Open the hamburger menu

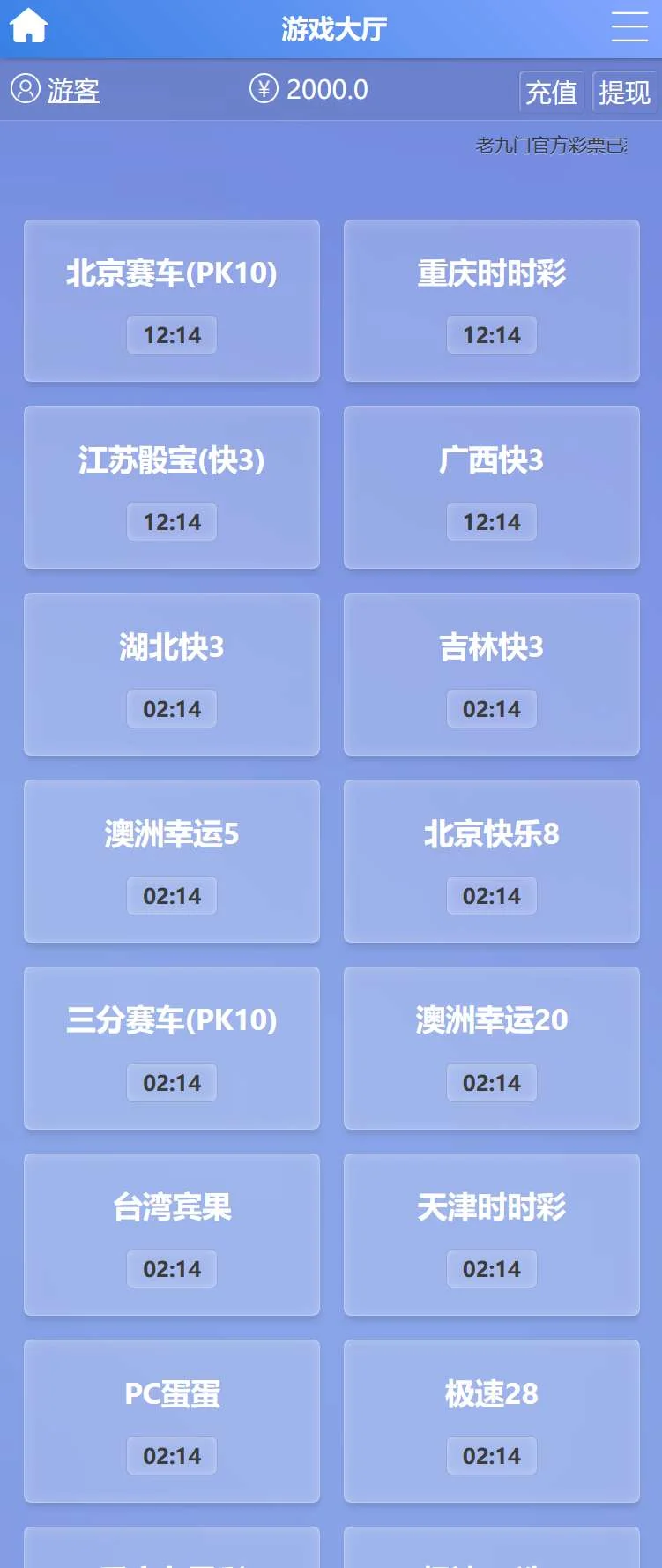coord(629,27)
